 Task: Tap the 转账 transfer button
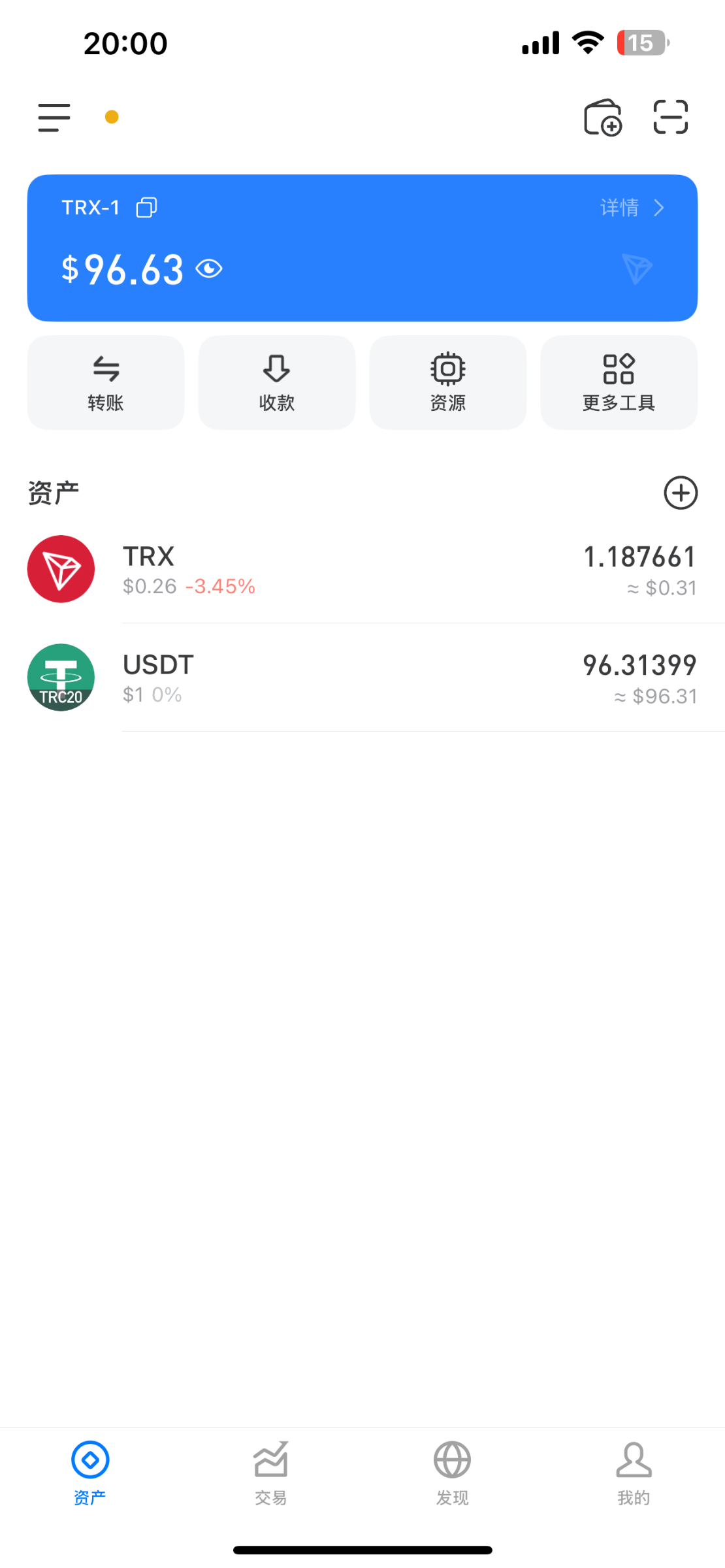(106, 382)
